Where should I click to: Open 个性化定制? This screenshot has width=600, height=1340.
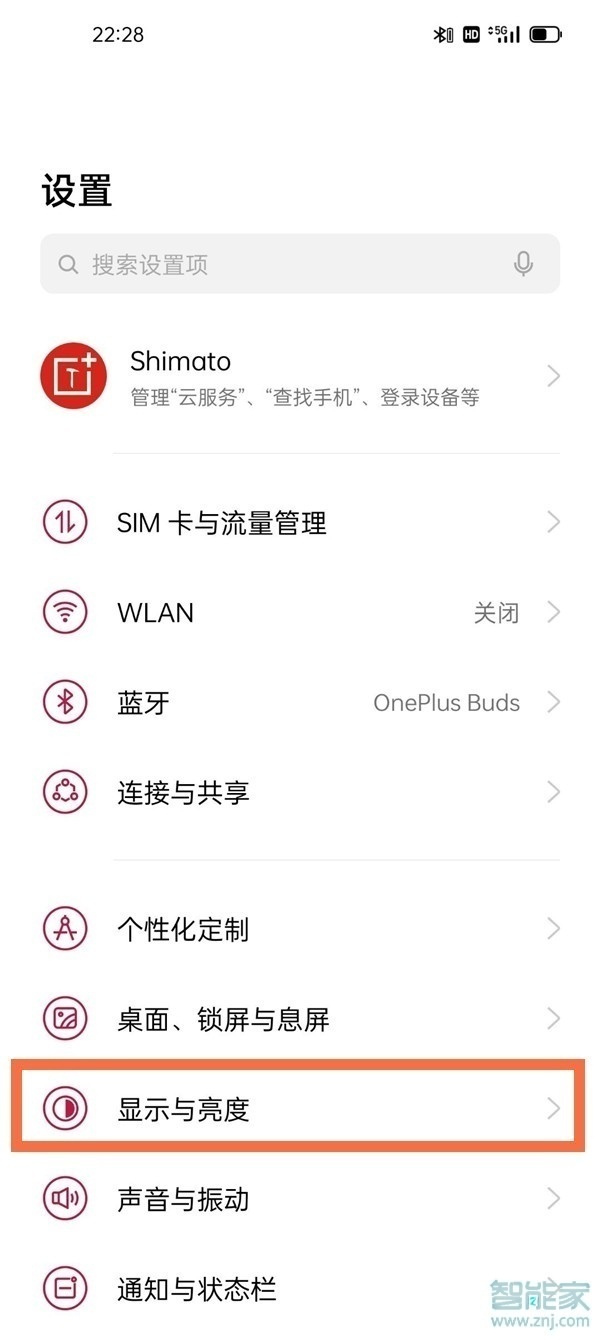click(x=300, y=929)
